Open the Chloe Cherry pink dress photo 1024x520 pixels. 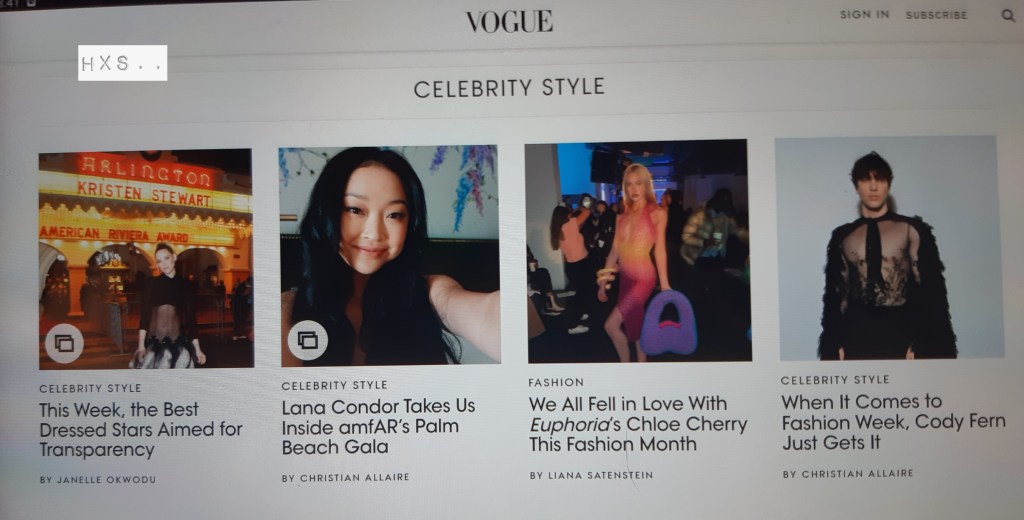(637, 251)
